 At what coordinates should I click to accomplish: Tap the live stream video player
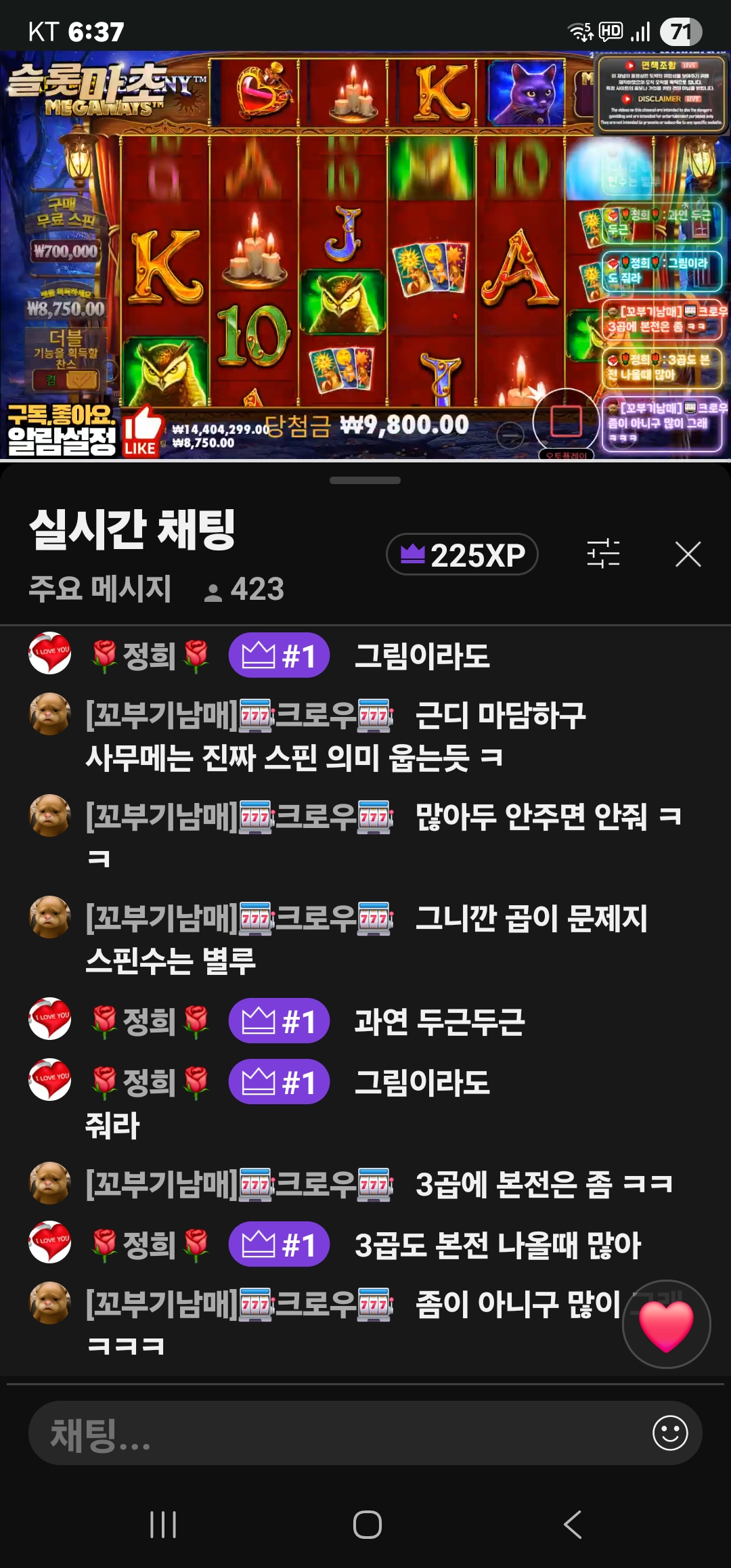[365, 256]
